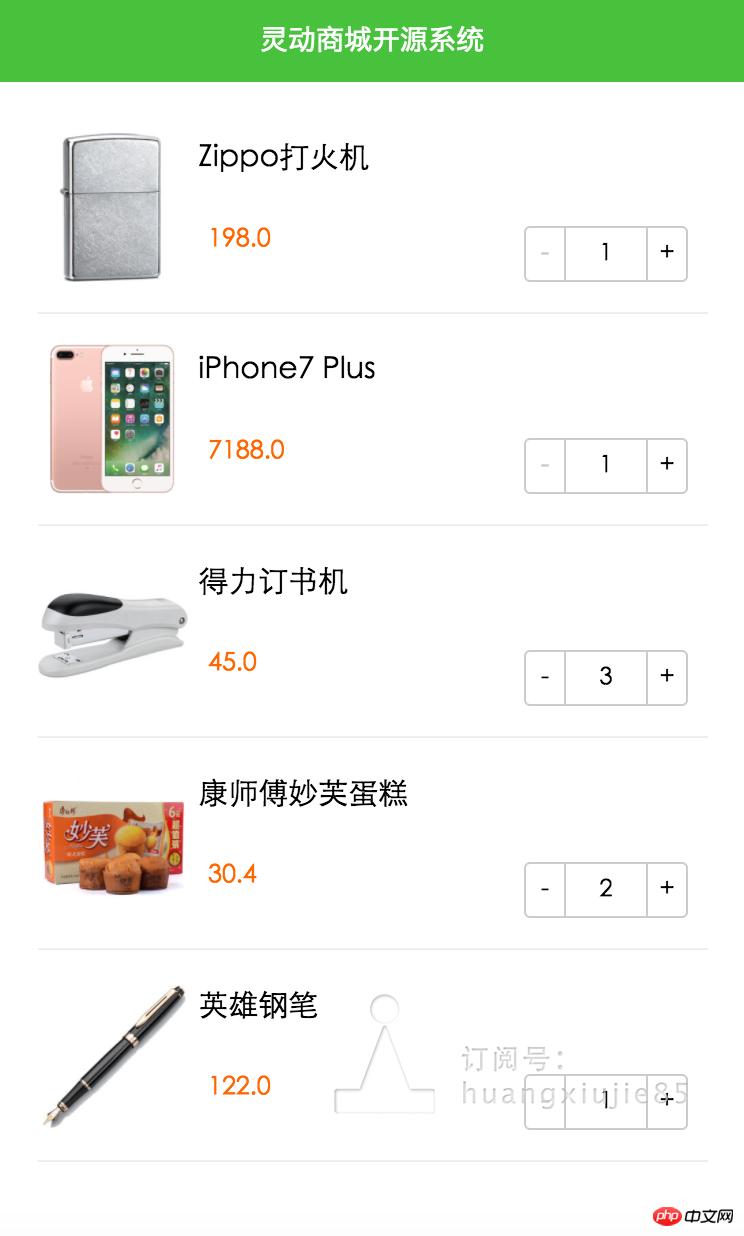Increase the iPhone7 Plus quantity
Viewport: 744px width, 1236px height.
(667, 466)
